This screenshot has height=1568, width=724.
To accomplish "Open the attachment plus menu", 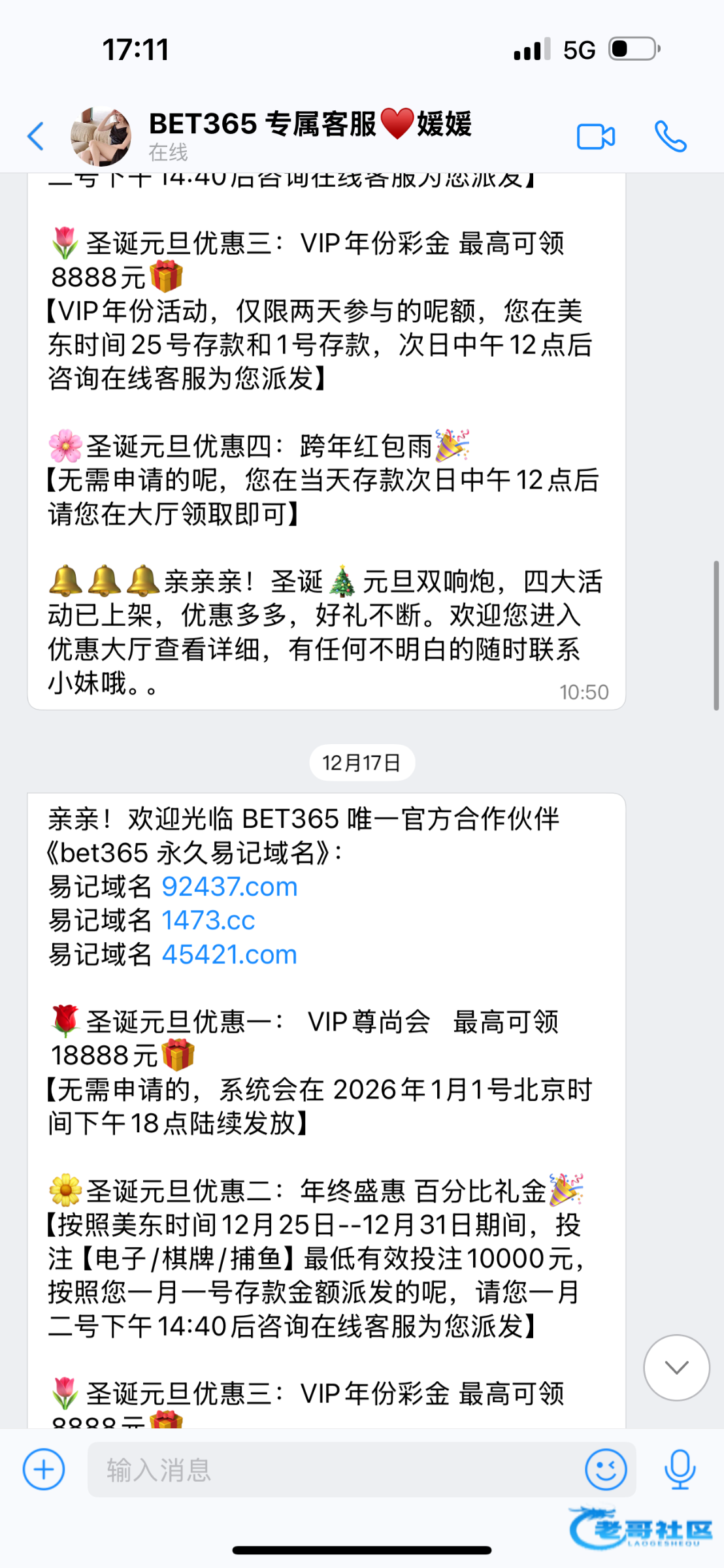I will pos(44,1470).
